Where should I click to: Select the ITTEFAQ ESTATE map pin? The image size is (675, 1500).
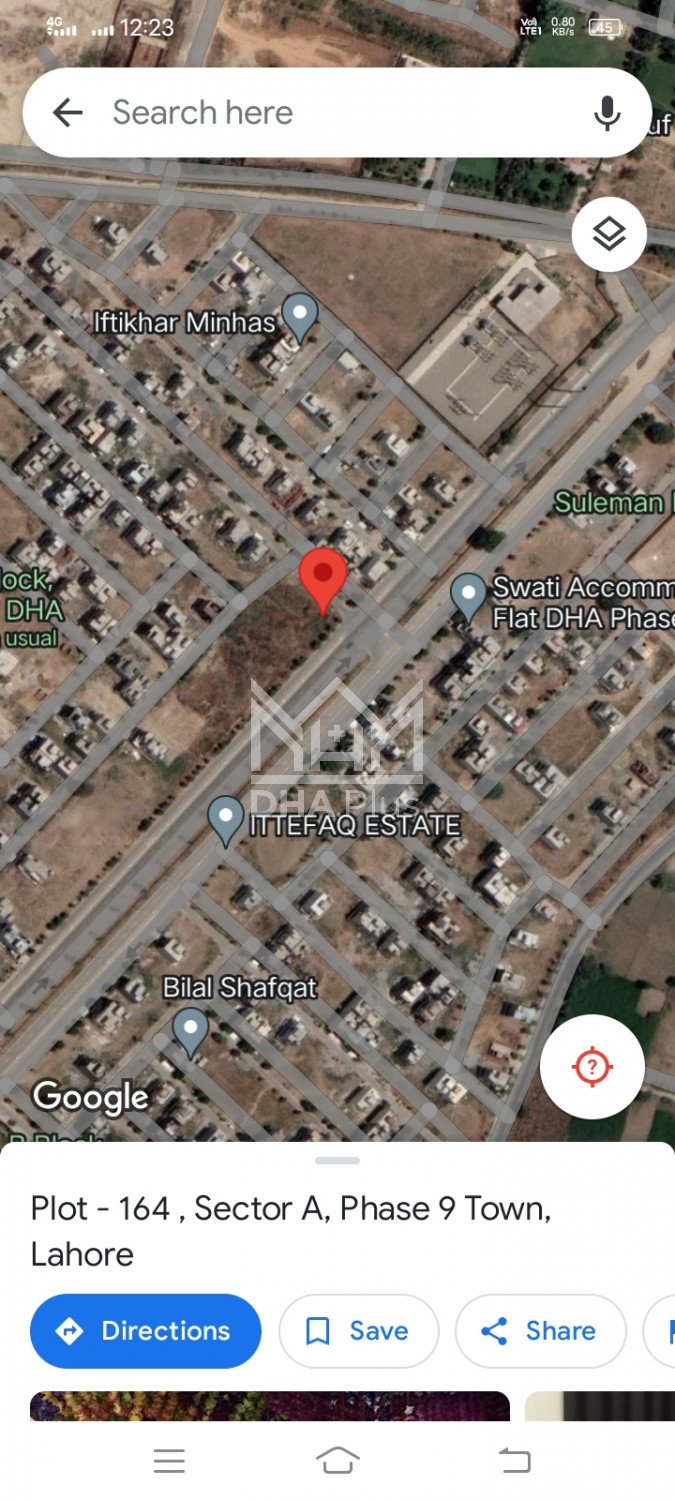coord(226,819)
